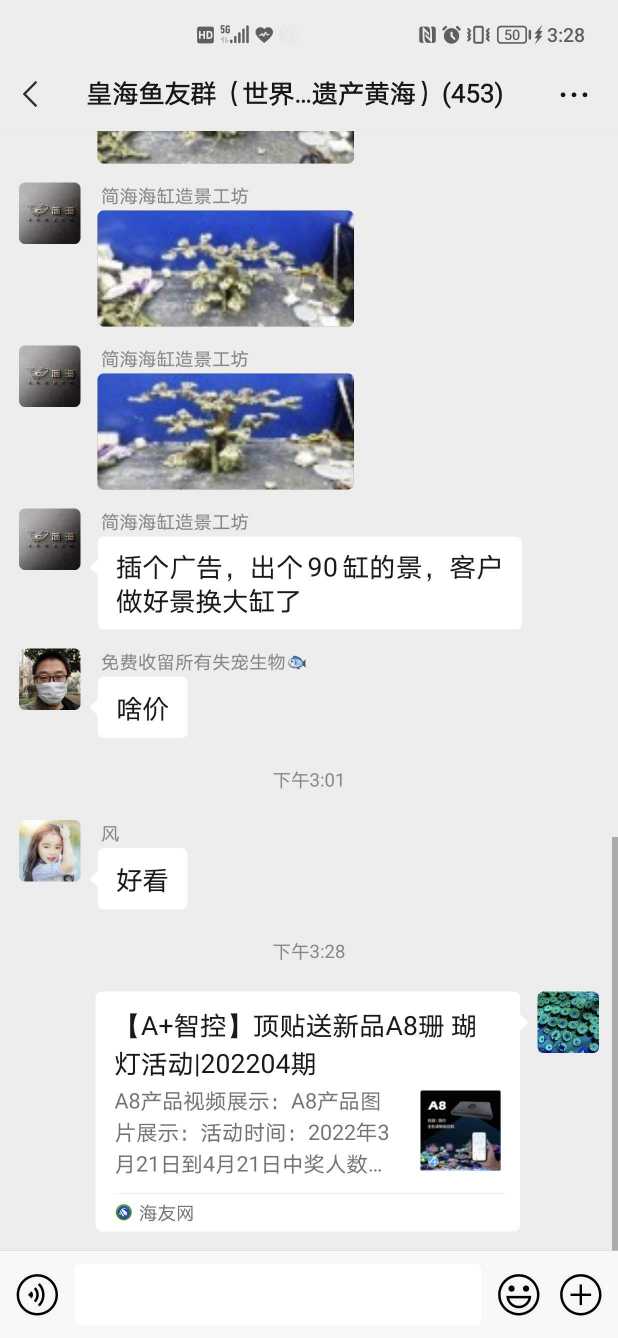Go back from the group chat
This screenshot has height=1338, width=618.
pos(31,94)
